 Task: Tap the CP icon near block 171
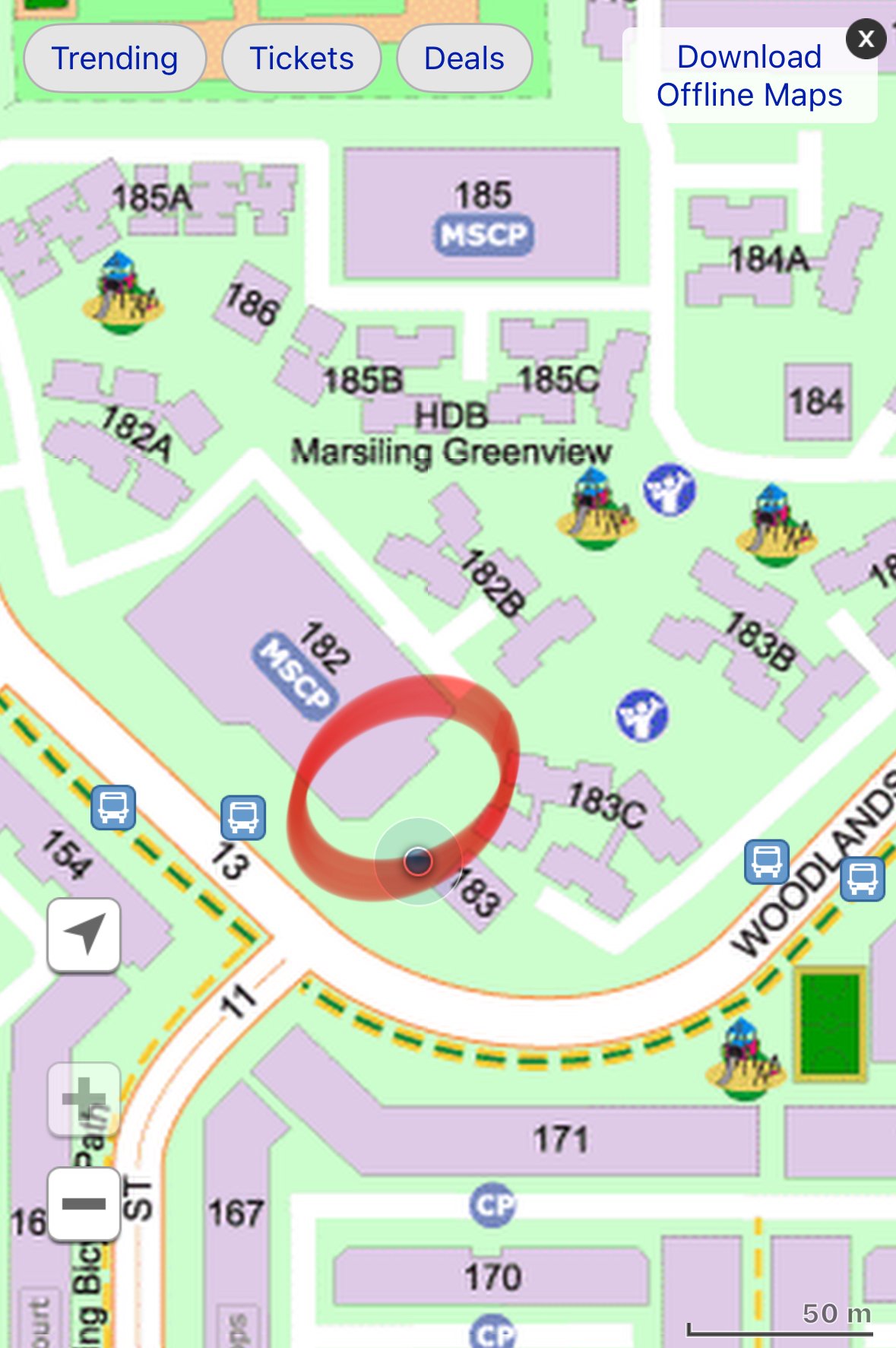[492, 1205]
